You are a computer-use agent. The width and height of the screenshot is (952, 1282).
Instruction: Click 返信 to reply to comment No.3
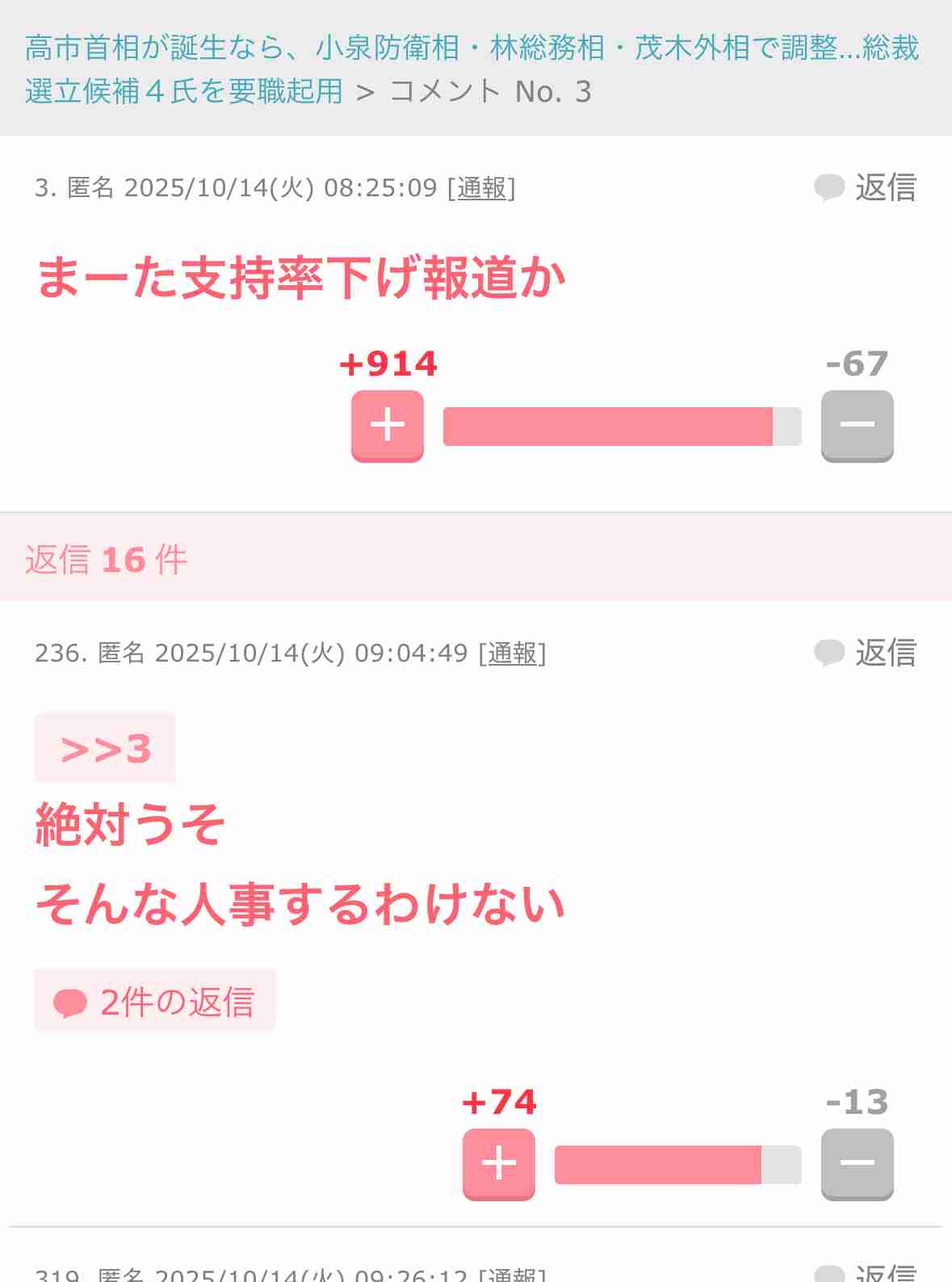pyautogui.click(x=886, y=189)
